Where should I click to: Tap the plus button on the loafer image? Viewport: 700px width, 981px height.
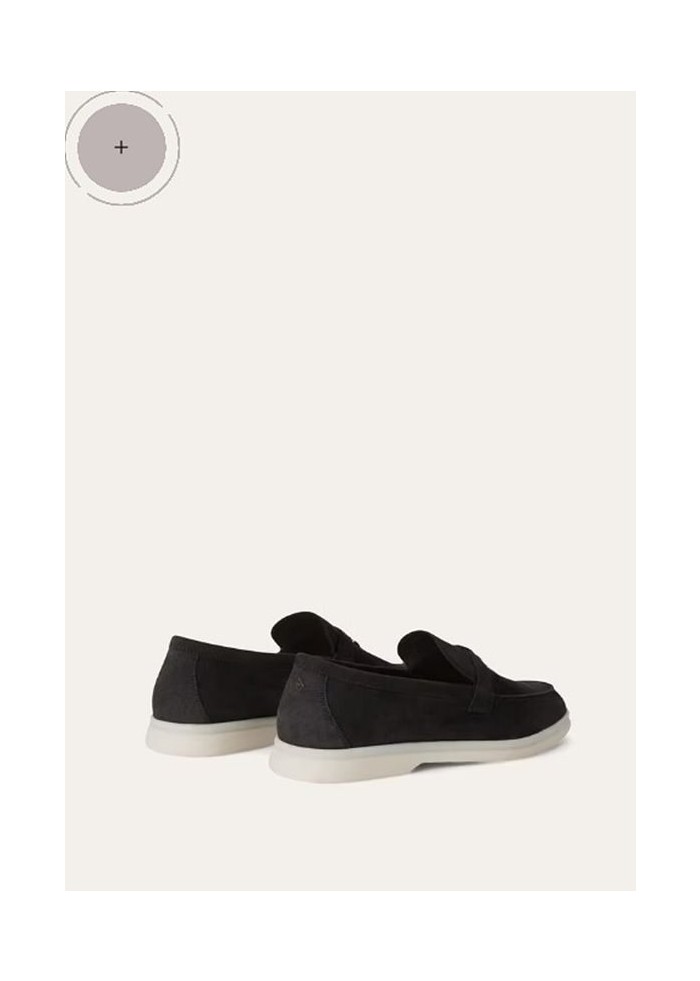122,148
